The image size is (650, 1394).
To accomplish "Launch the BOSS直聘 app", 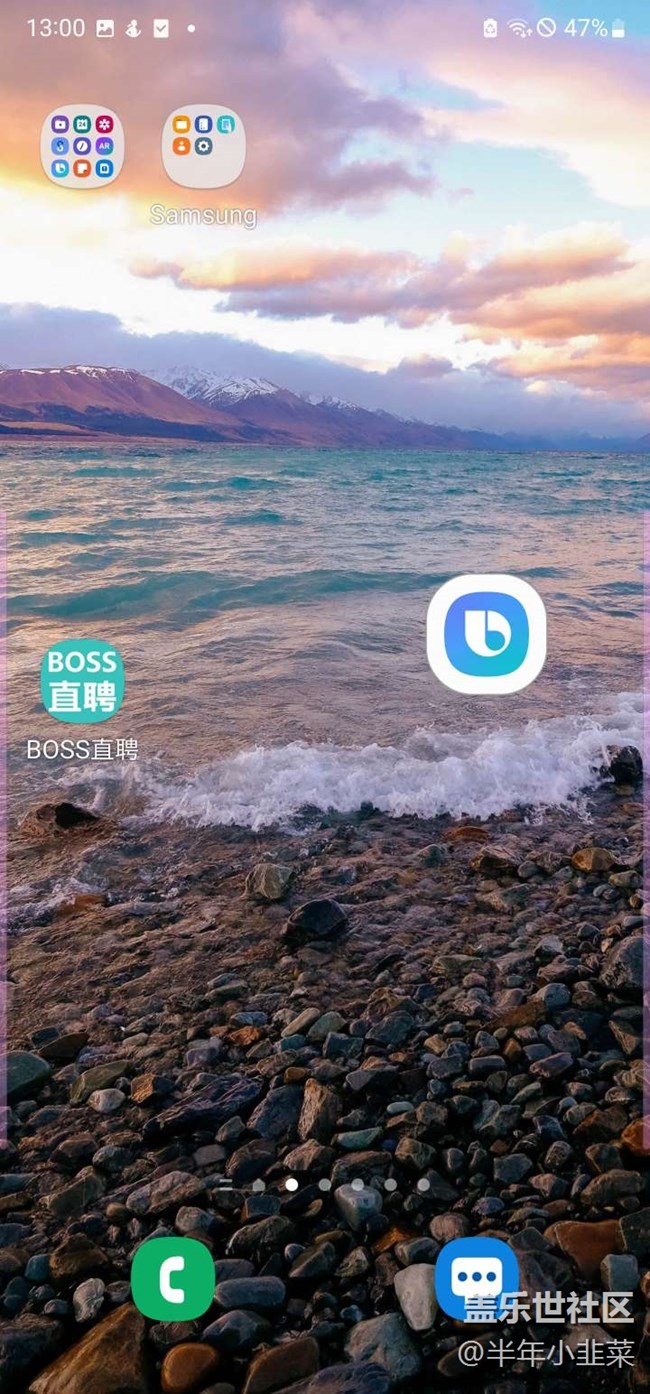I will click(x=82, y=681).
